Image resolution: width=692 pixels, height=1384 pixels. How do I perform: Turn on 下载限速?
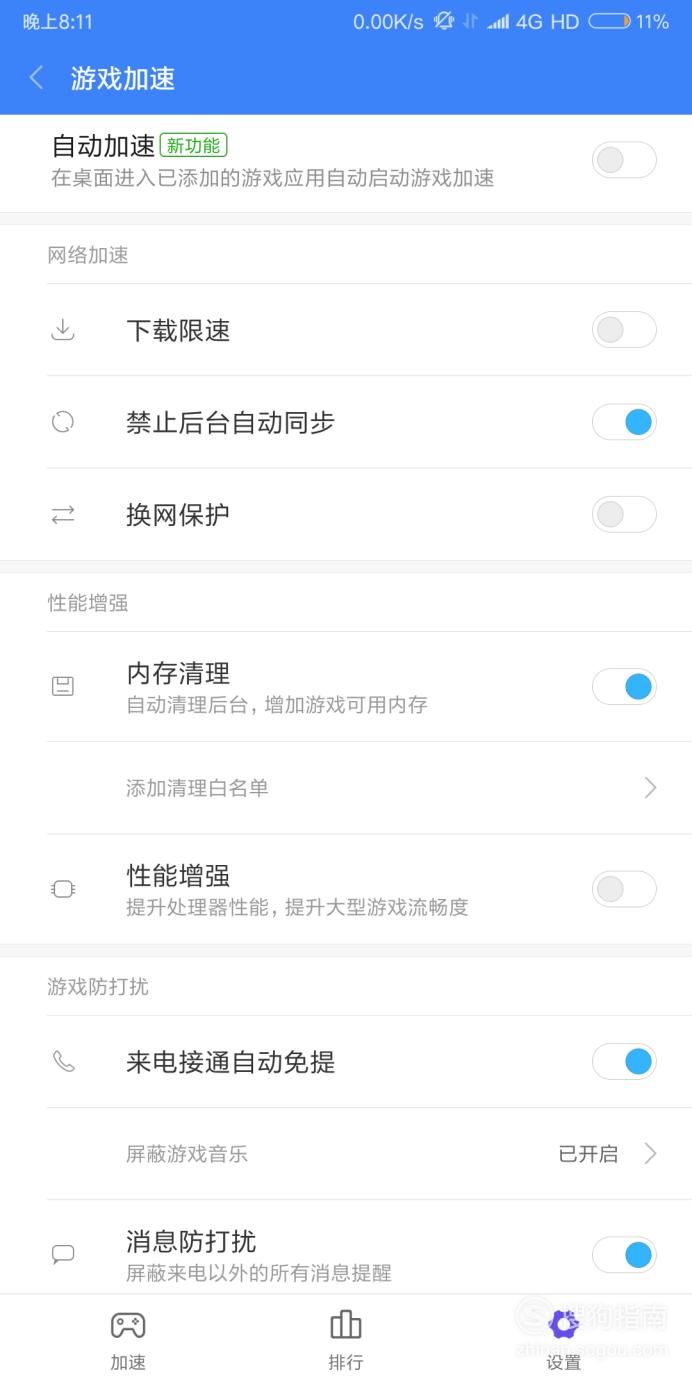point(624,330)
